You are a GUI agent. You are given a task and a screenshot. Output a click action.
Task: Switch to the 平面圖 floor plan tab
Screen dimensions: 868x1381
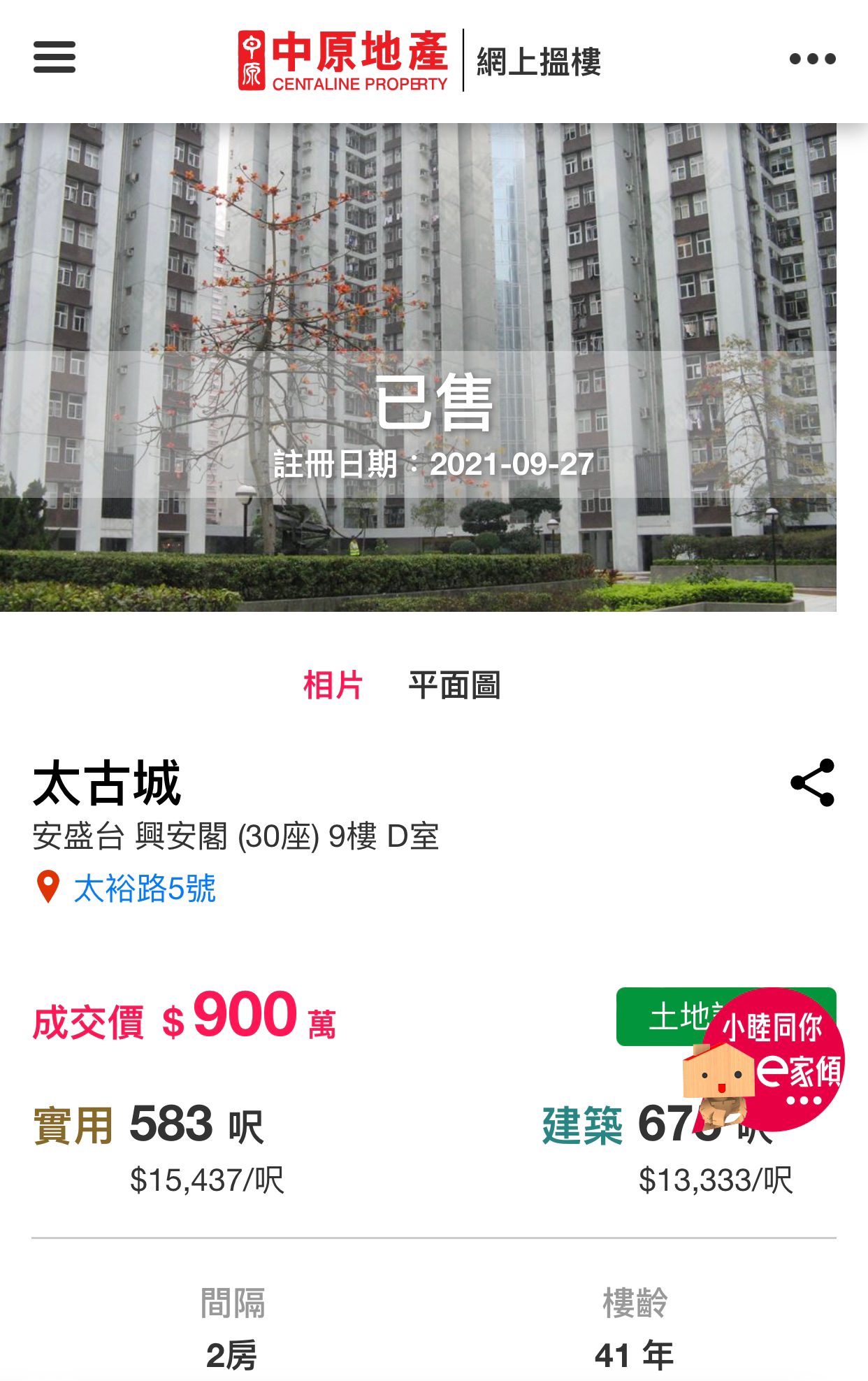[x=454, y=685]
